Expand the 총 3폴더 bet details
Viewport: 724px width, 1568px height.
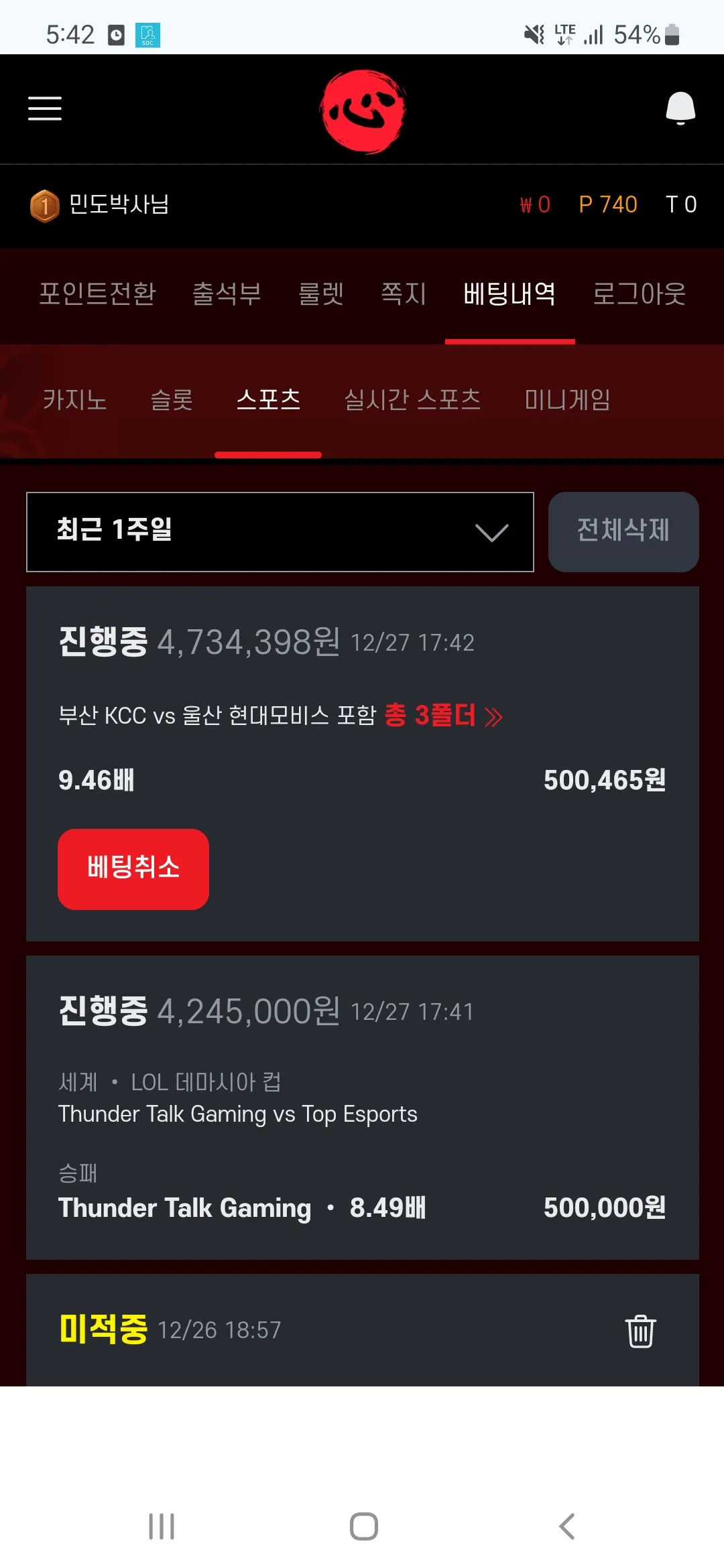point(444,716)
